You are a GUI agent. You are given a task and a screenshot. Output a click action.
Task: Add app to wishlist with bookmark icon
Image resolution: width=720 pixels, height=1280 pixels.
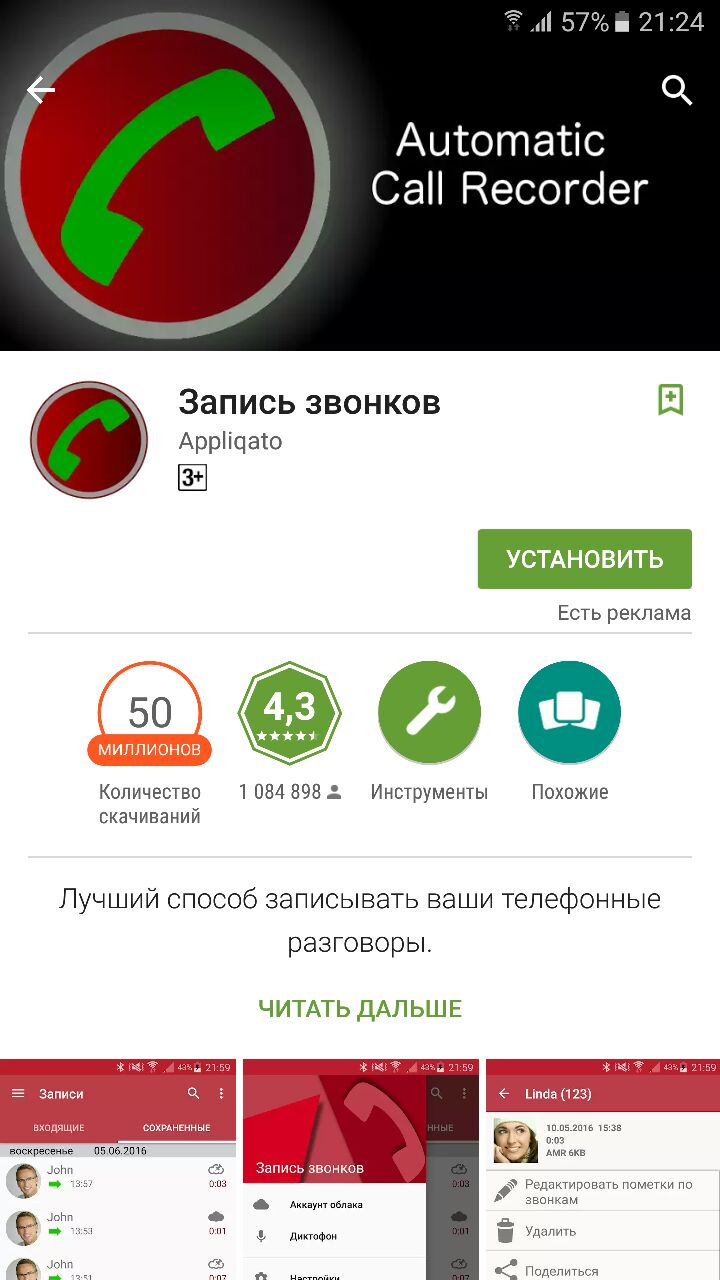(670, 400)
